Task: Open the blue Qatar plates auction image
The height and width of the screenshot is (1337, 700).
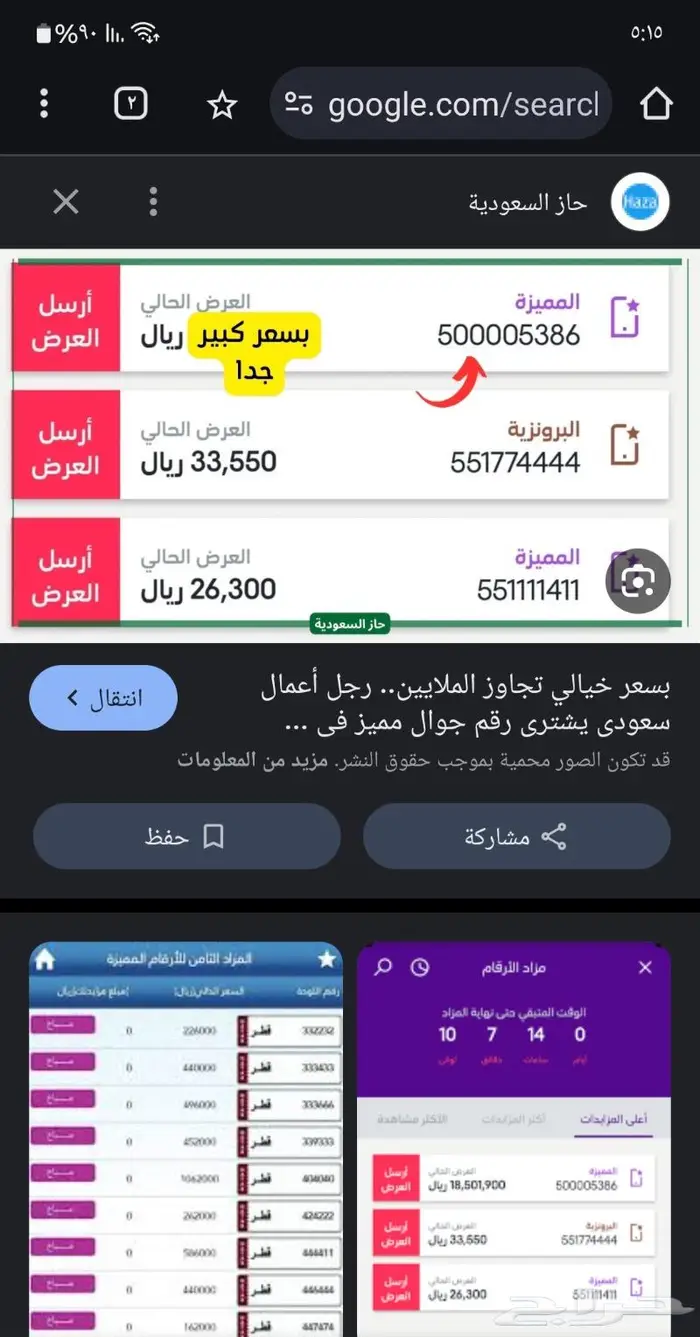Action: point(186,1138)
